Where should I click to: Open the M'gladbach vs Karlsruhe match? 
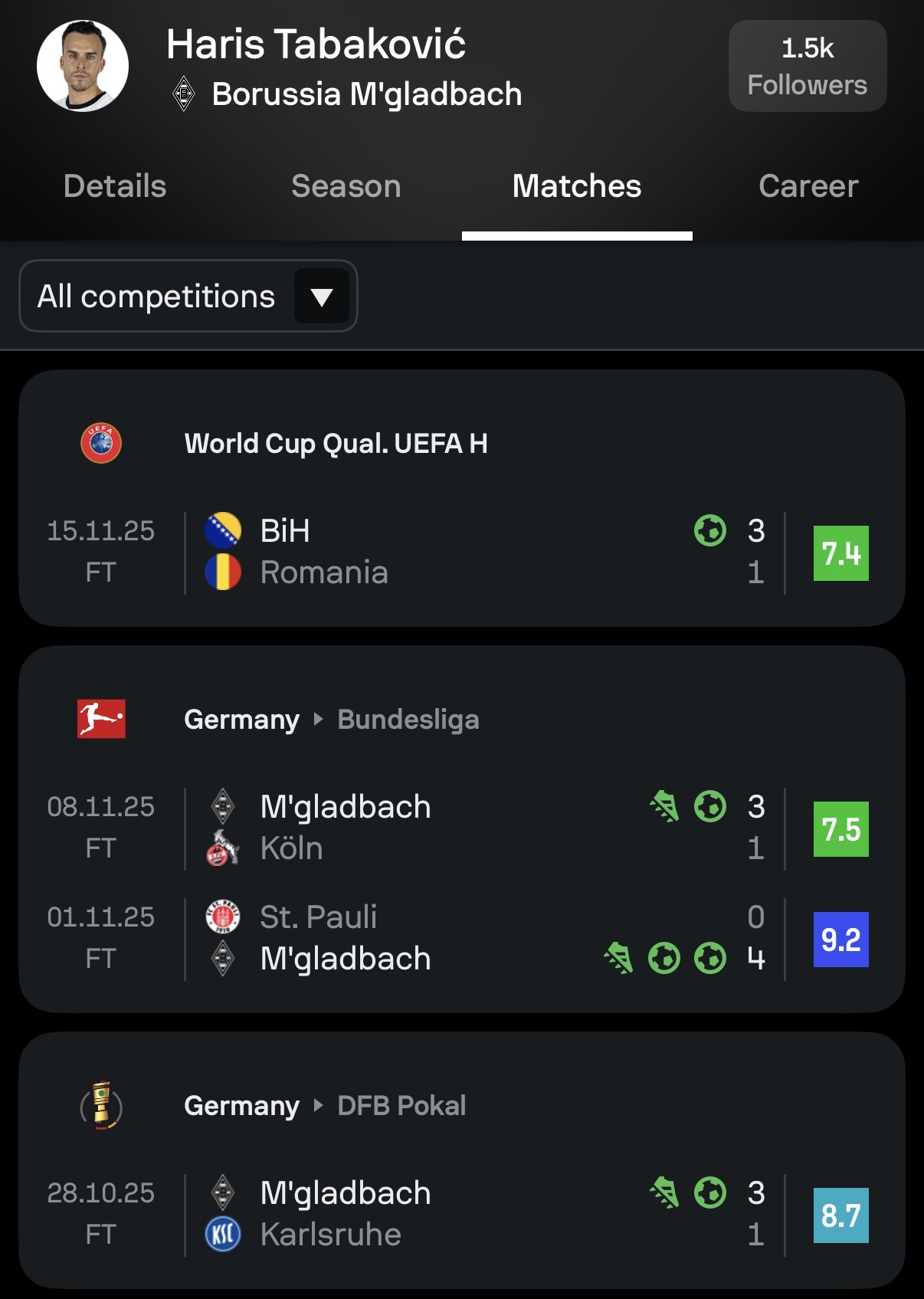460,1214
